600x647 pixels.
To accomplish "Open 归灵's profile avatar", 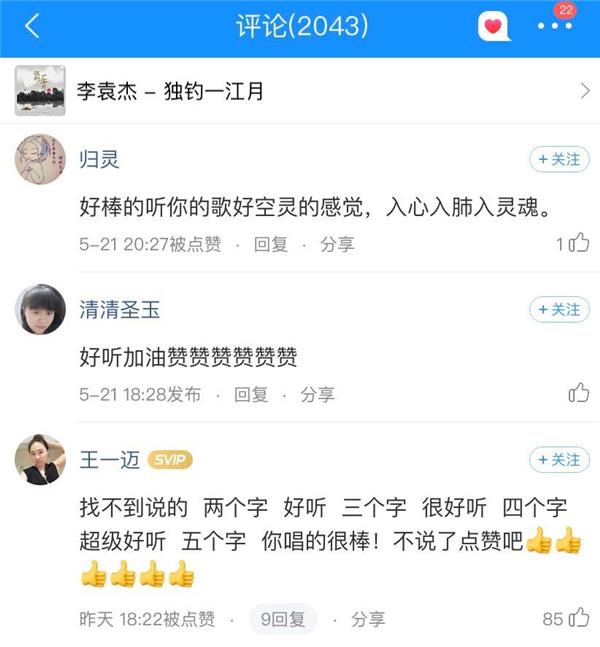I will 40,160.
